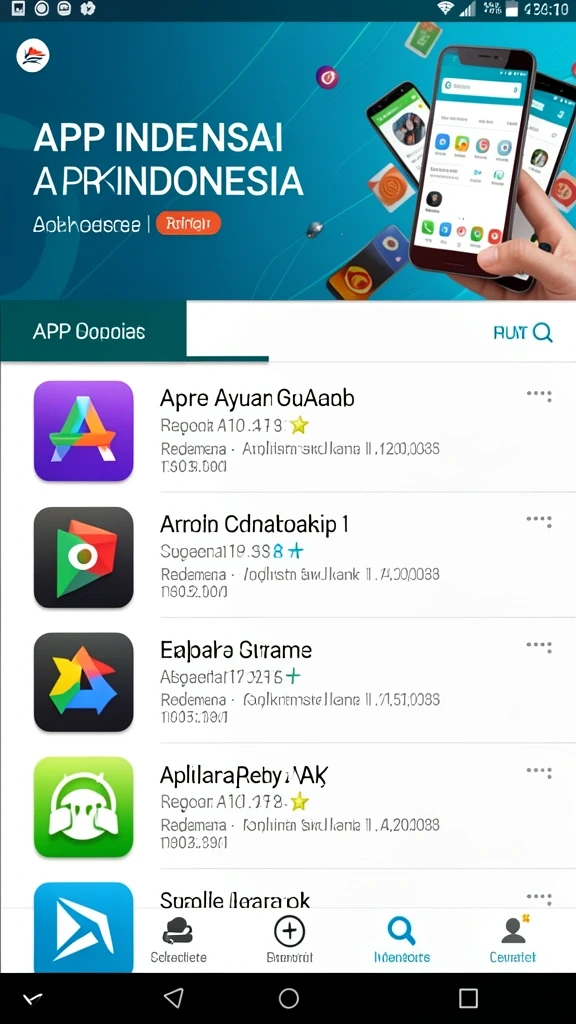The height and width of the screenshot is (1024, 576).
Task: Open the Arroin Cdnatoakip 1 app row
Action: 288,555
